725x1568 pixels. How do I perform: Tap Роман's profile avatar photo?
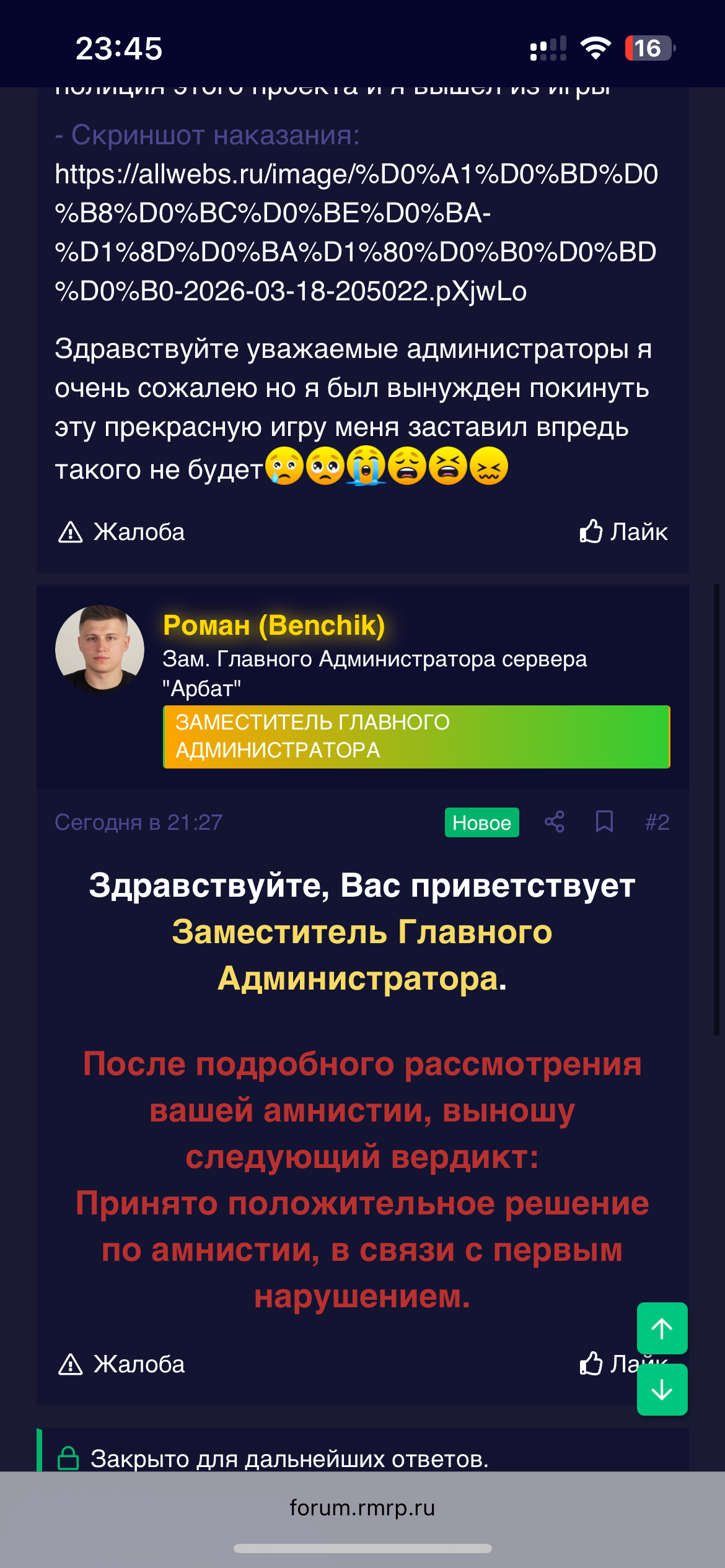100,650
